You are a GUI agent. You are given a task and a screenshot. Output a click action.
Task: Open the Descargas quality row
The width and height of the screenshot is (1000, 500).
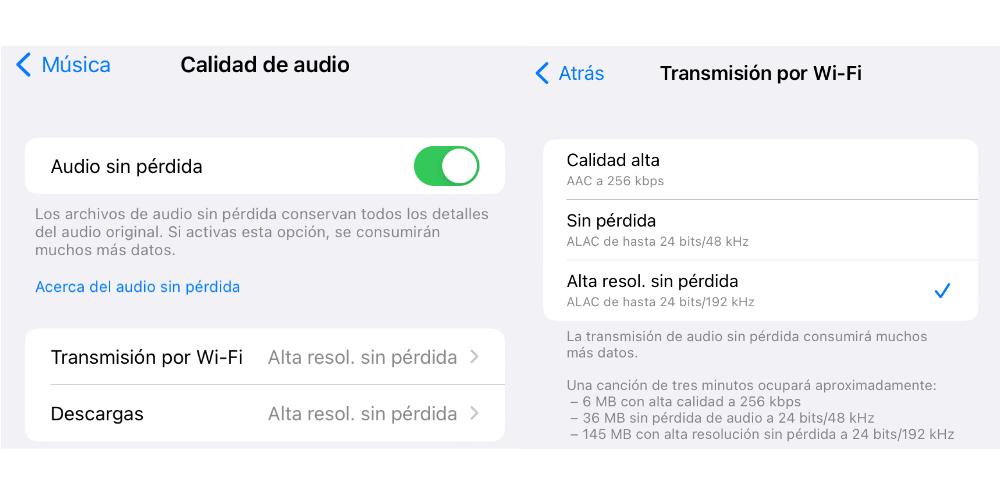point(264,414)
